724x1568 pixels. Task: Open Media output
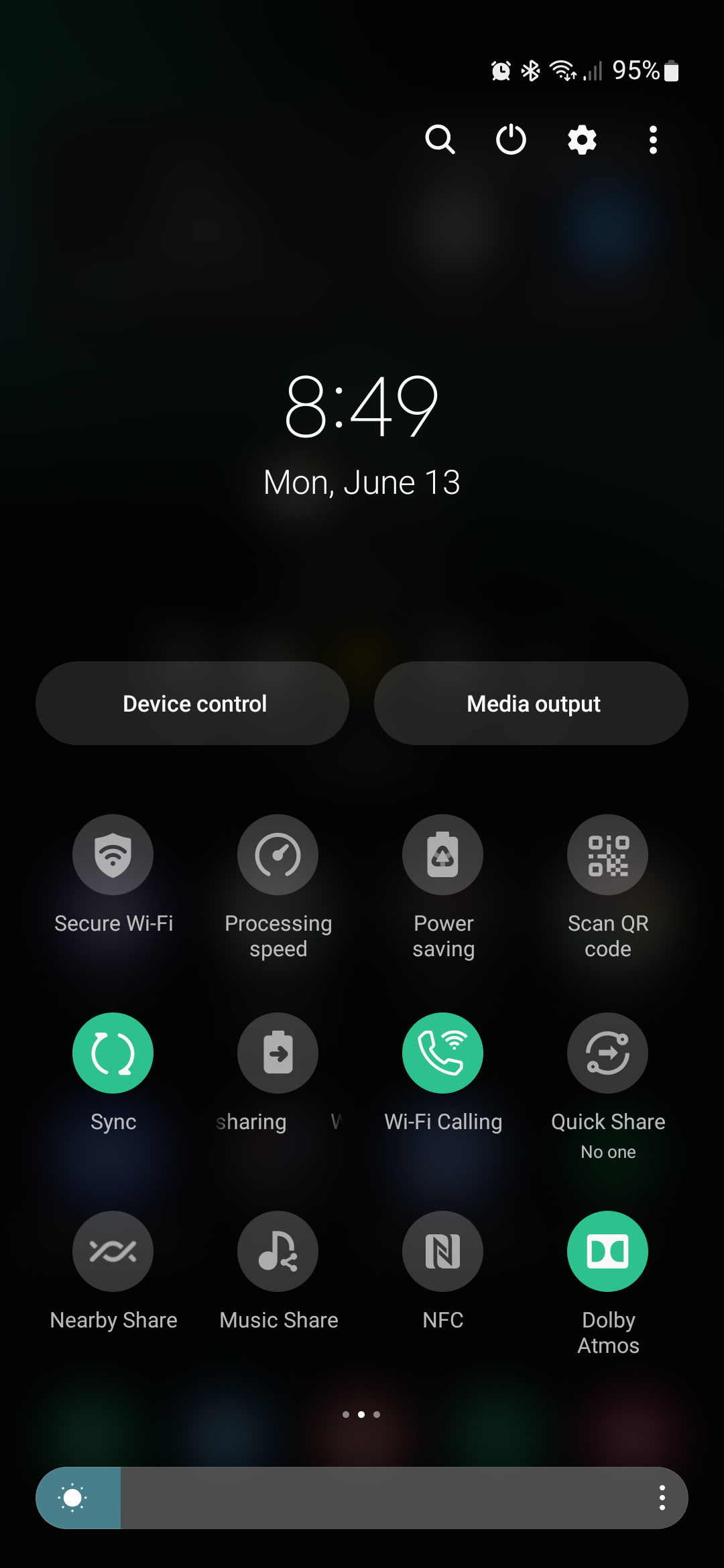coord(531,704)
